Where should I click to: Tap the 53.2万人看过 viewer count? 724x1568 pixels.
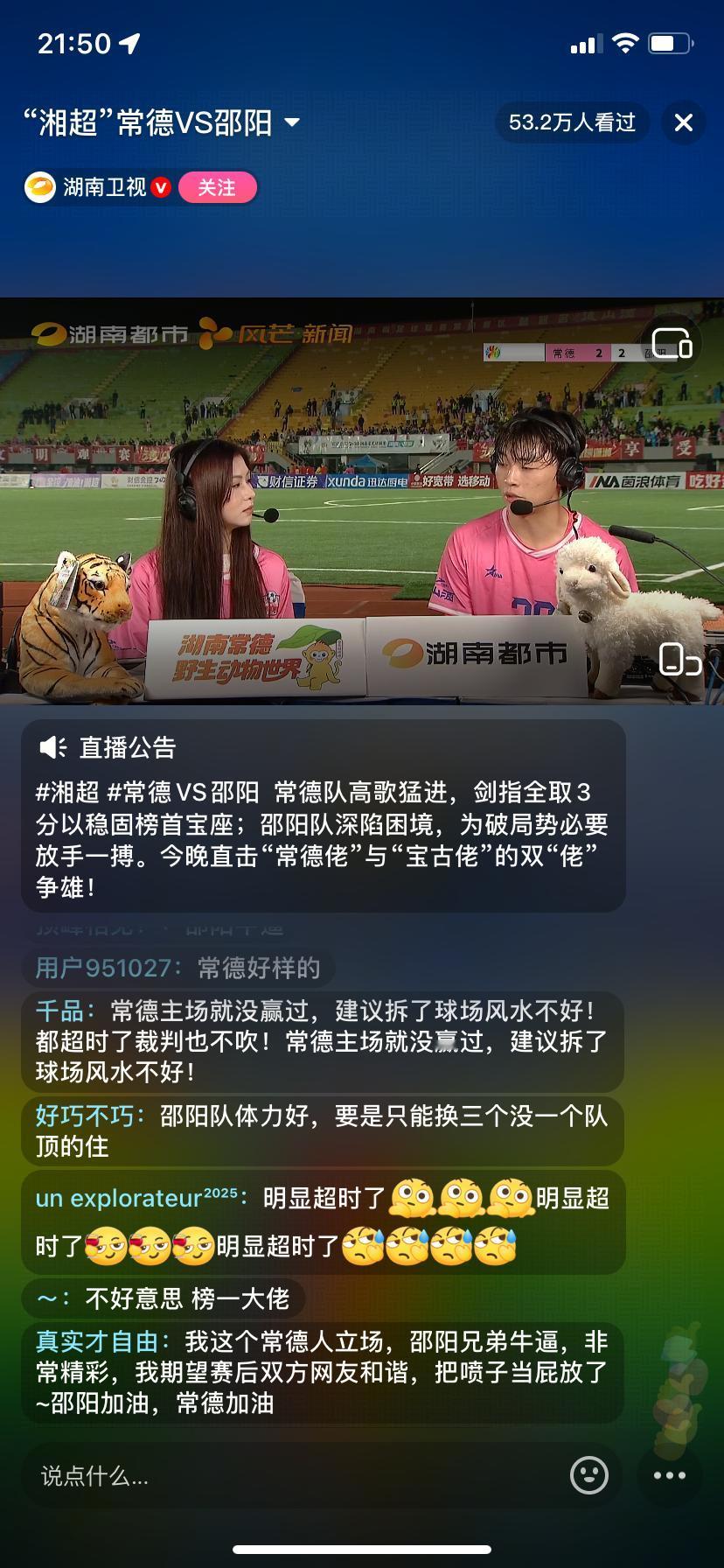tap(572, 122)
